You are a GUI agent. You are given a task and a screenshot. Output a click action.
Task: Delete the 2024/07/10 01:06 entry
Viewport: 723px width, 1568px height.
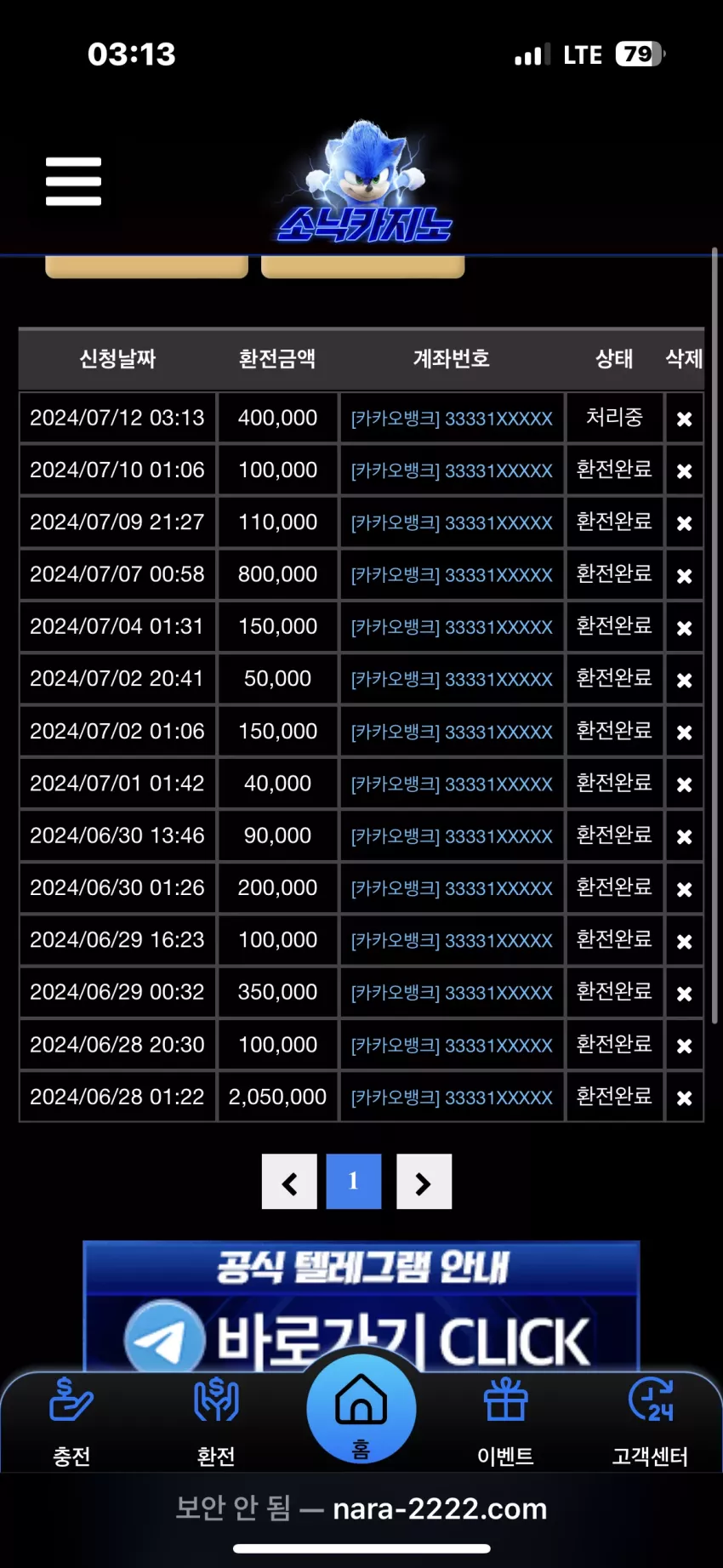684,470
